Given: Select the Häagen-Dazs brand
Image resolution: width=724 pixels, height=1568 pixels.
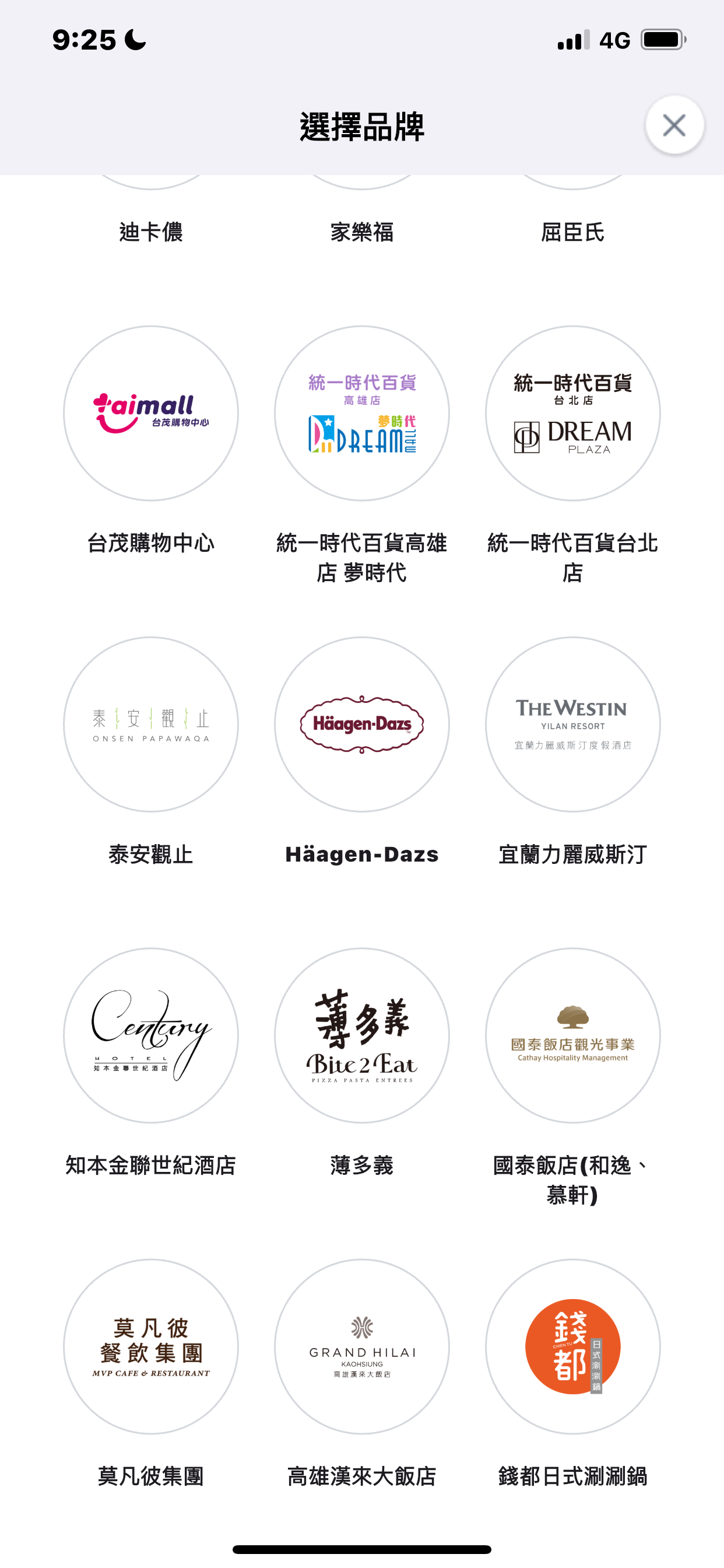Looking at the screenshot, I should [x=361, y=724].
